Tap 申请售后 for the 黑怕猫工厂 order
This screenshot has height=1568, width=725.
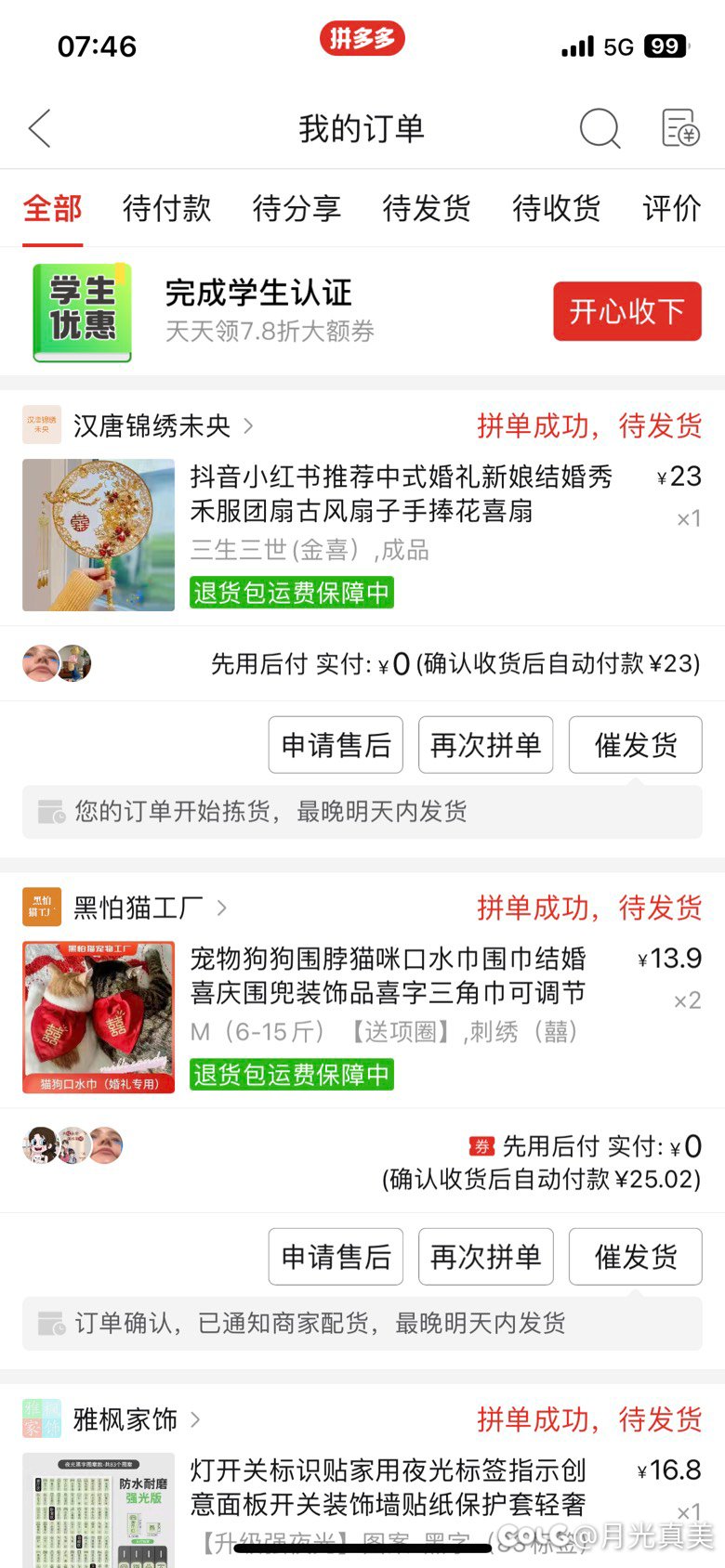tap(336, 1257)
